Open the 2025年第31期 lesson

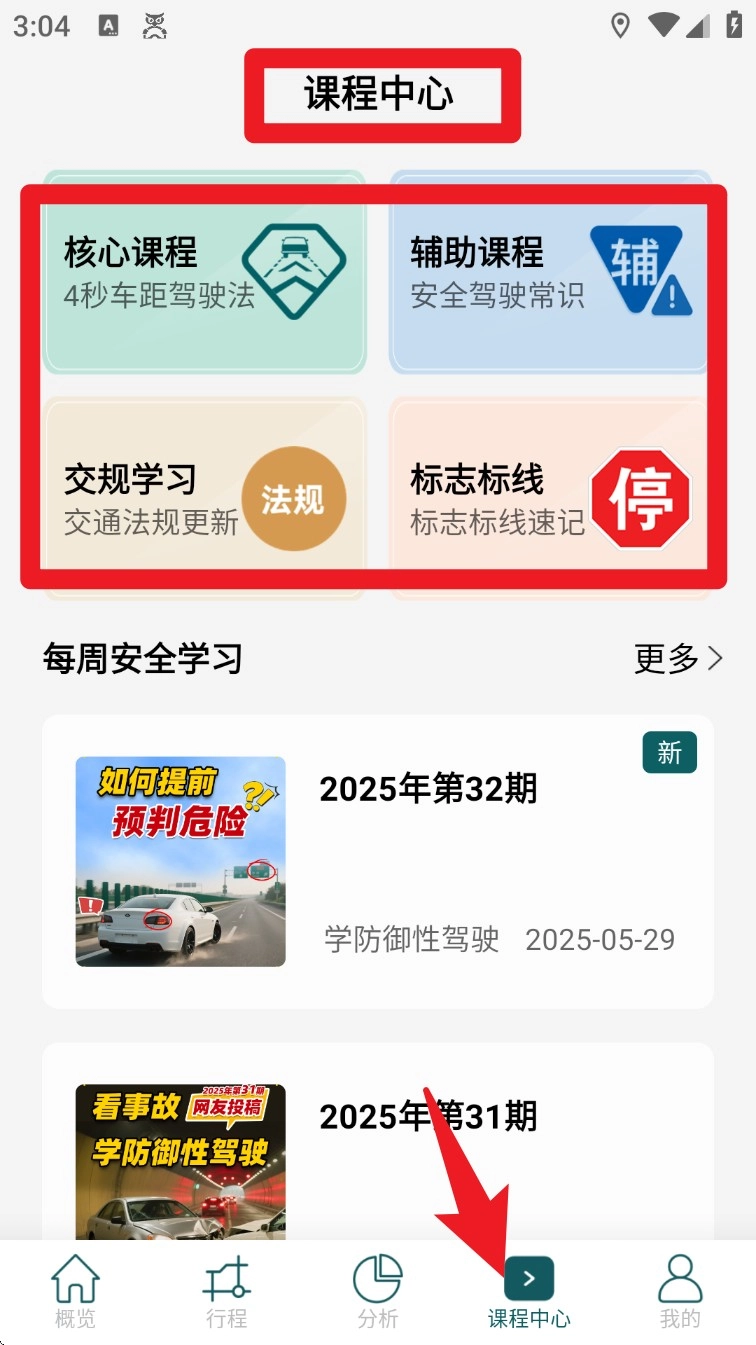378,1140
